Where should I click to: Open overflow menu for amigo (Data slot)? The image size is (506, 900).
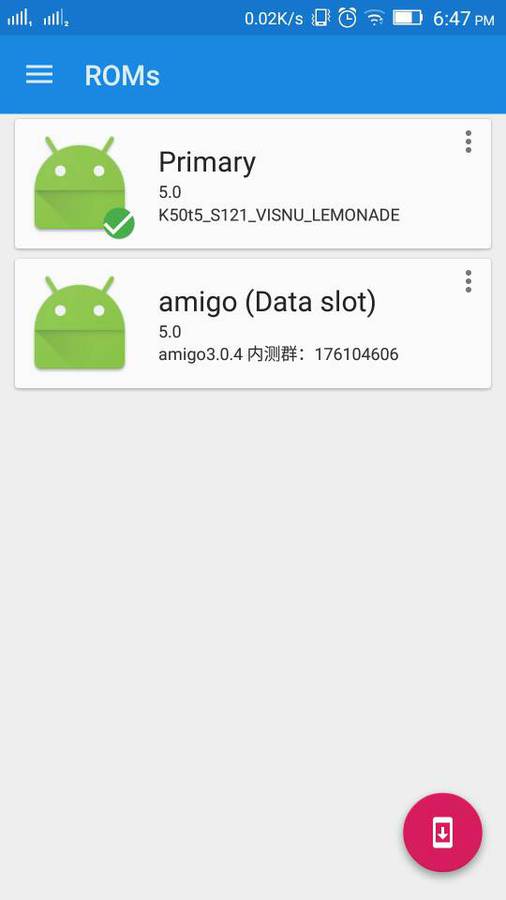click(468, 281)
